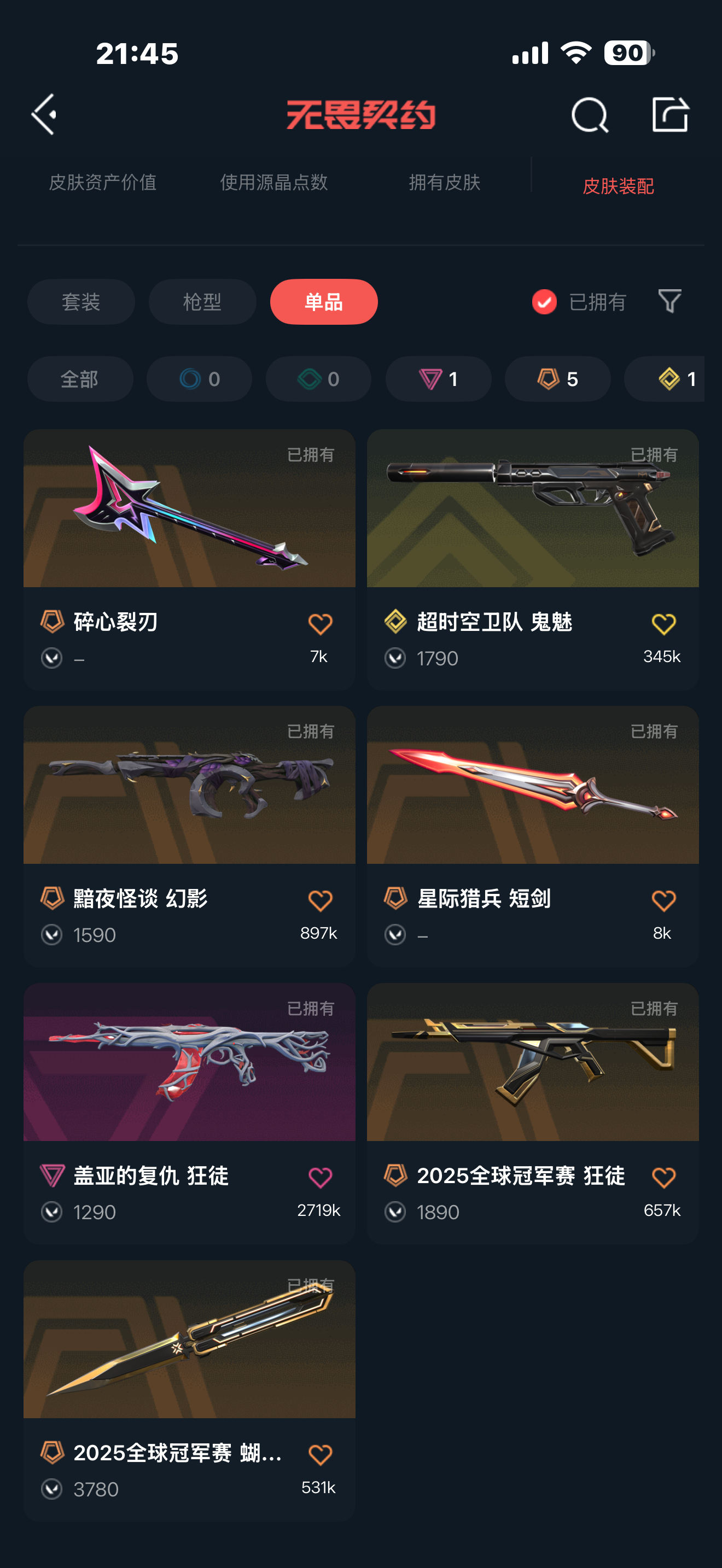Screen dimensions: 722x1568
Task: Open the funnel filter options
Action: click(669, 301)
